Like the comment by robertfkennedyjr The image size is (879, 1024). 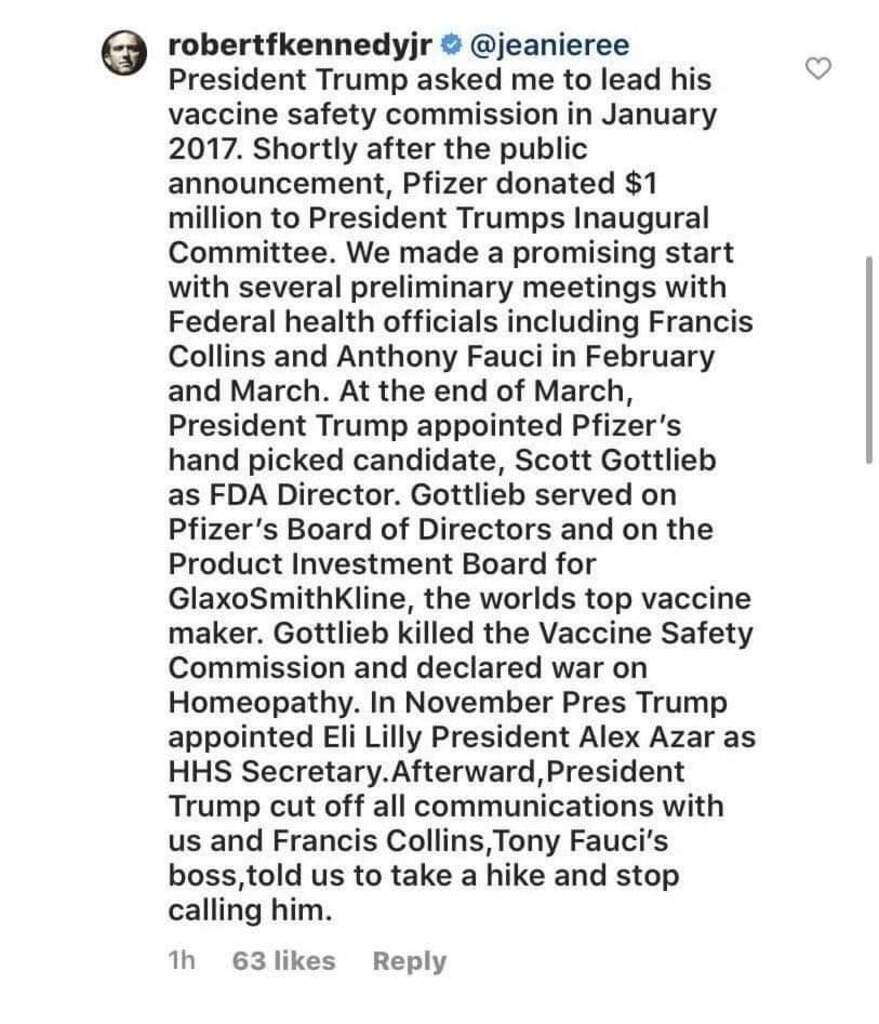click(x=819, y=68)
